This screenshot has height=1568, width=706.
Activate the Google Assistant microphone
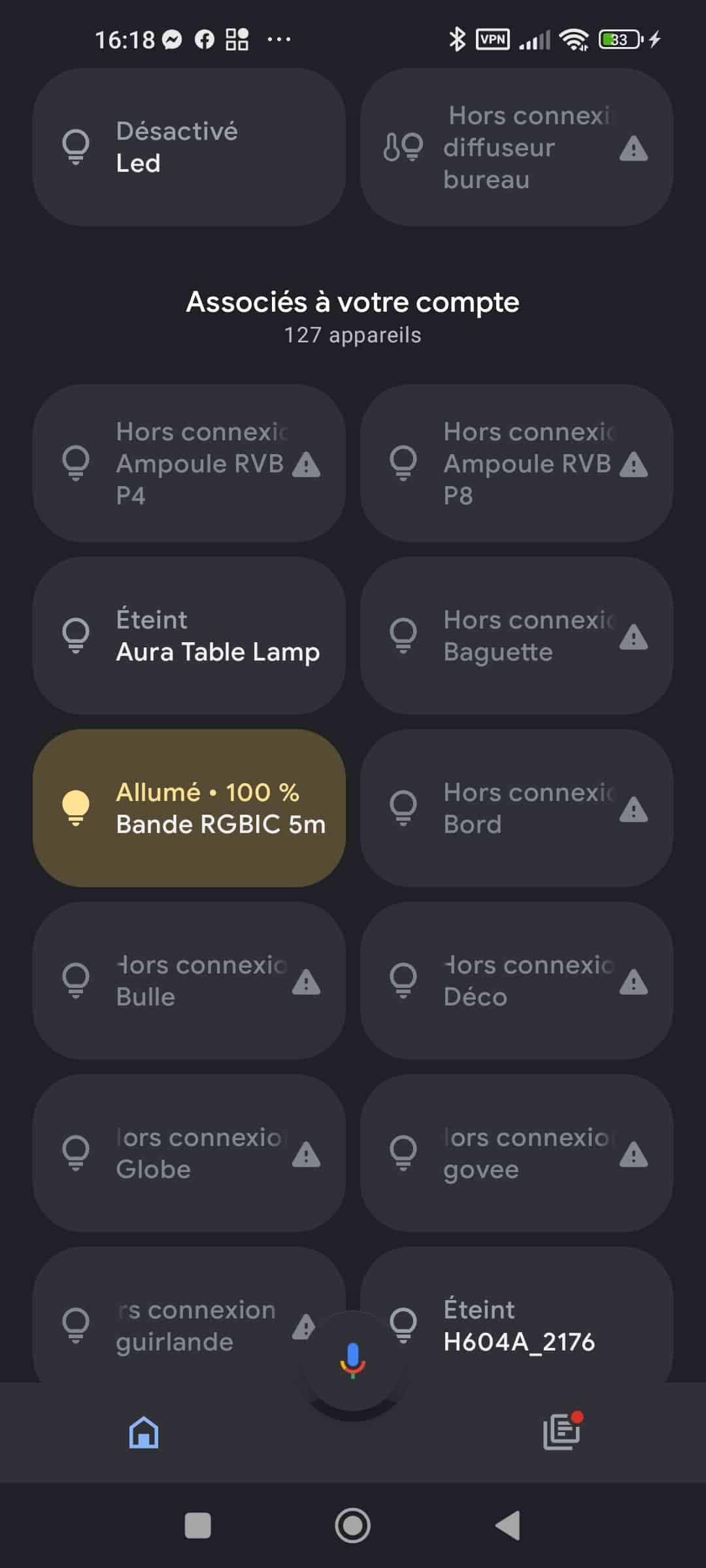[353, 1360]
